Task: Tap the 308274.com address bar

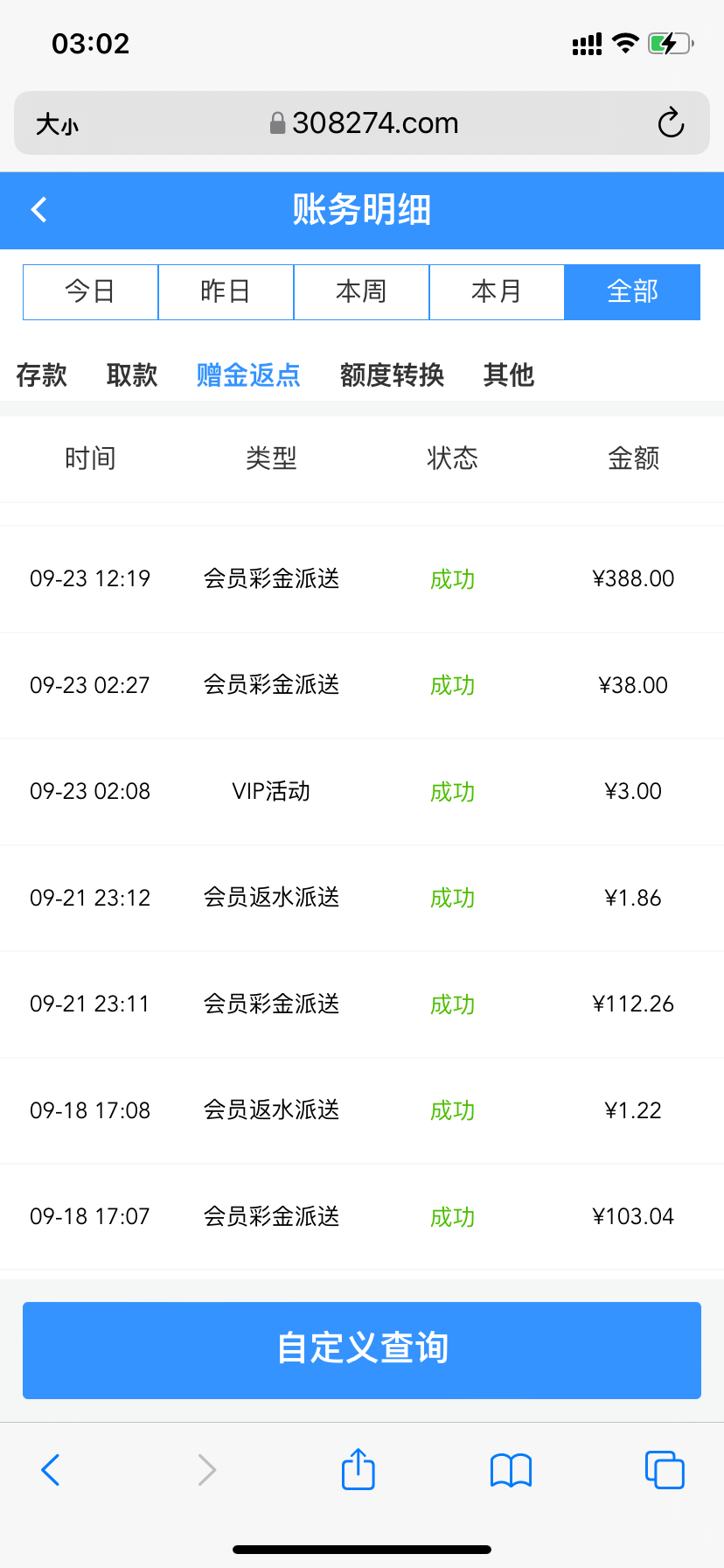Action: [x=364, y=123]
